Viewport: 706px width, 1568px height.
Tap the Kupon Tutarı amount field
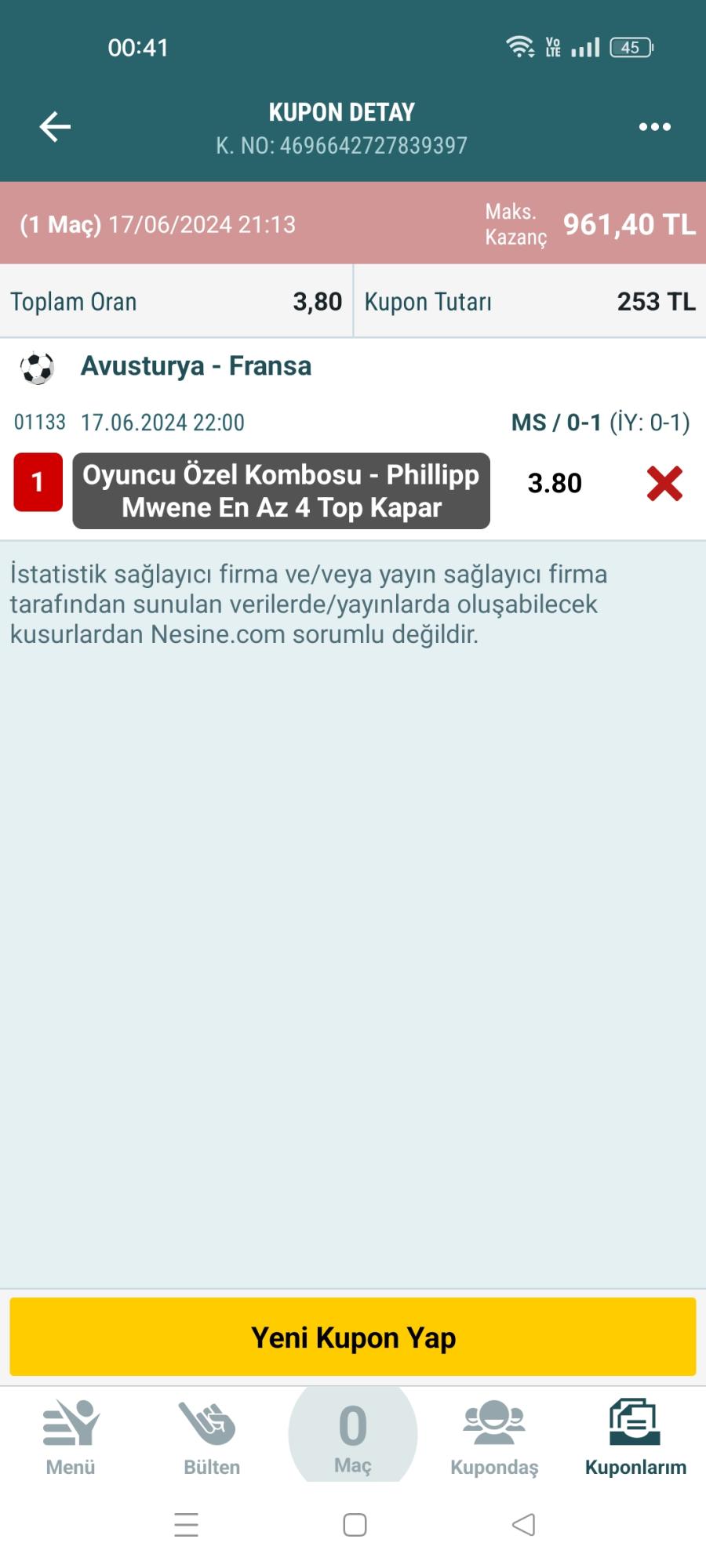(x=529, y=301)
